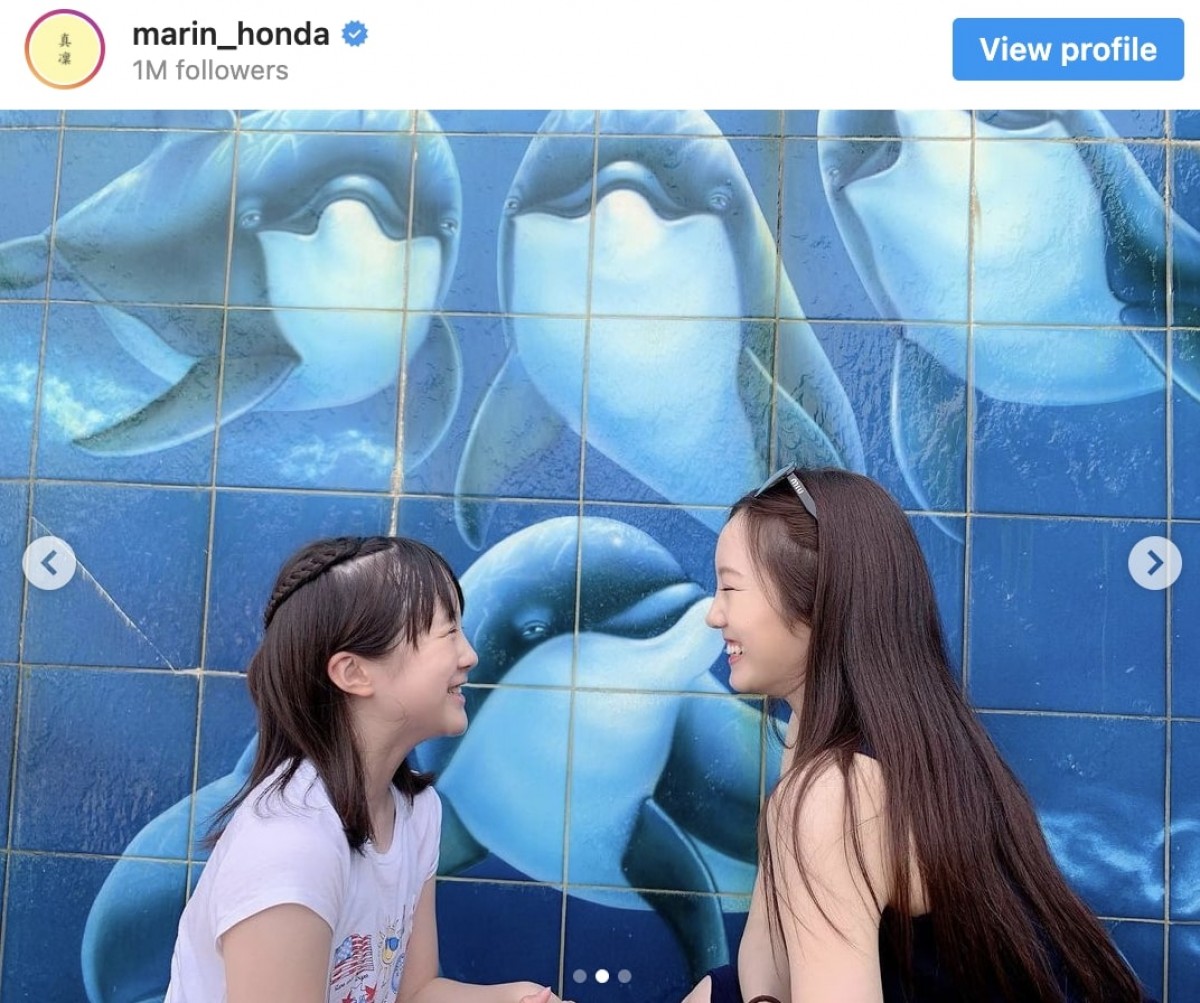
Task: Open the dolphin mural post photo
Action: coord(600,400)
